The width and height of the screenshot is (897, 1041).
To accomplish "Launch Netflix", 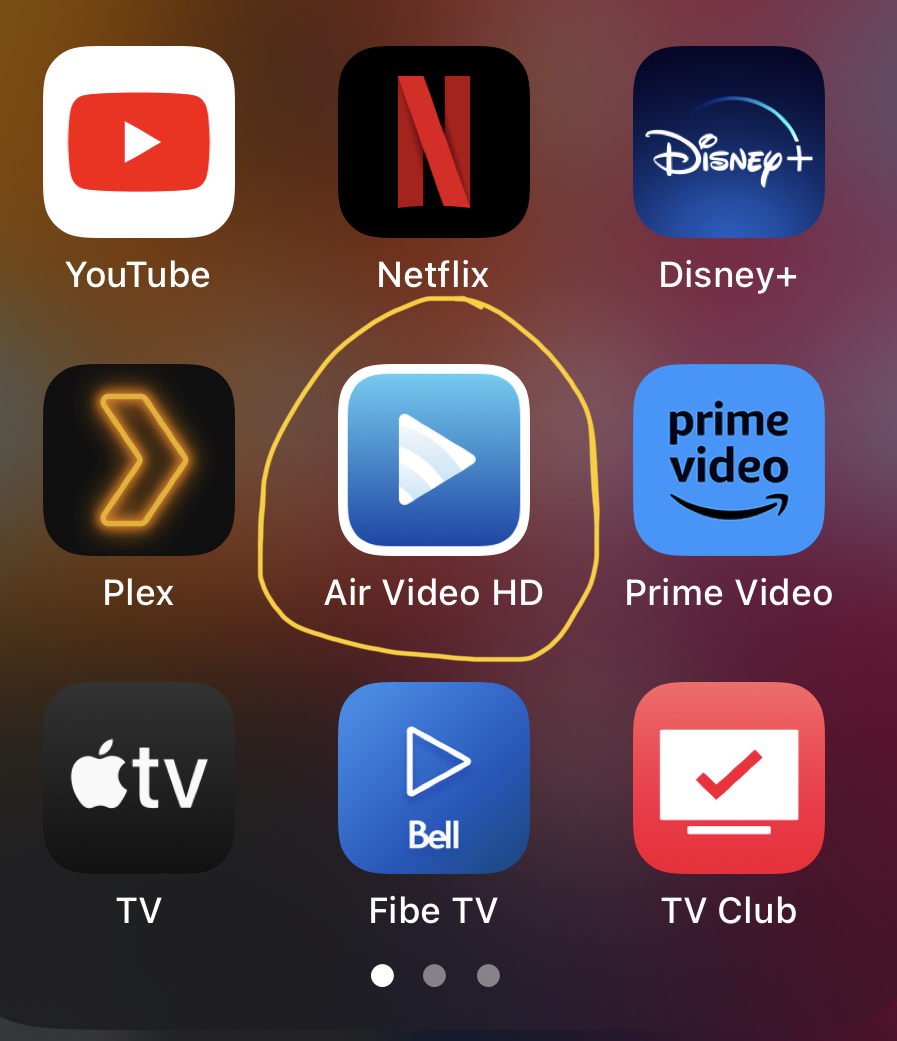I will 434,141.
